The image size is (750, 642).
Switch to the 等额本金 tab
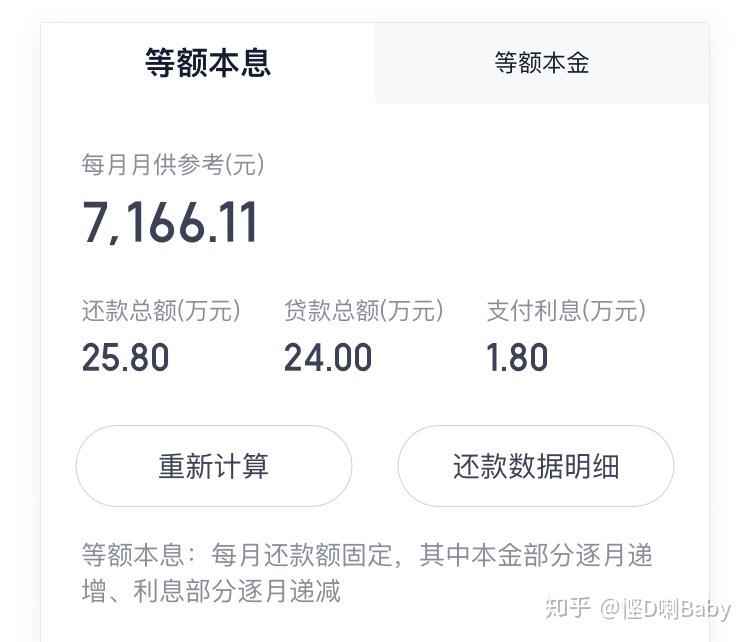[541, 63]
